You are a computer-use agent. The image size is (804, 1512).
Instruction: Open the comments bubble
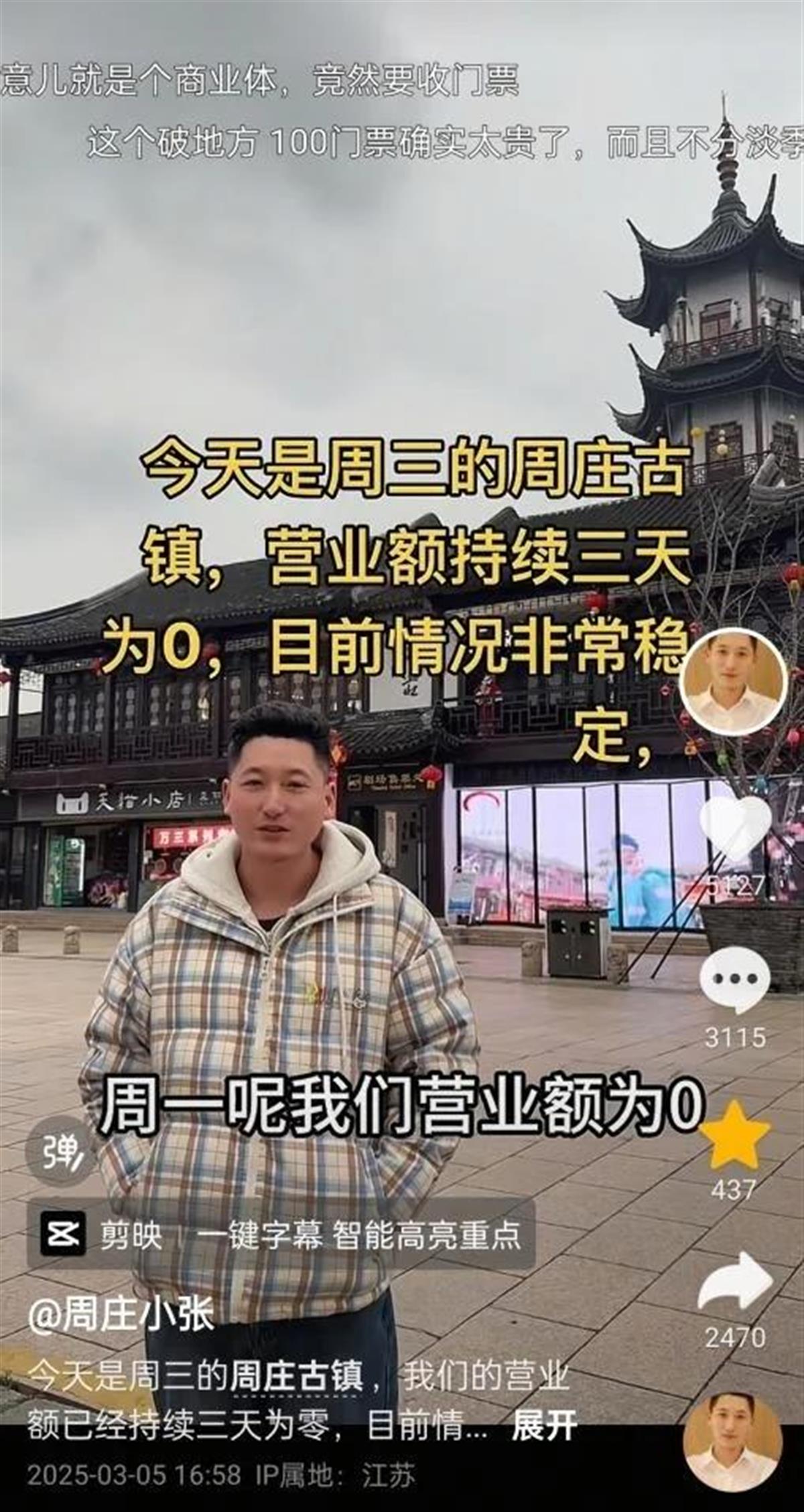tap(734, 980)
